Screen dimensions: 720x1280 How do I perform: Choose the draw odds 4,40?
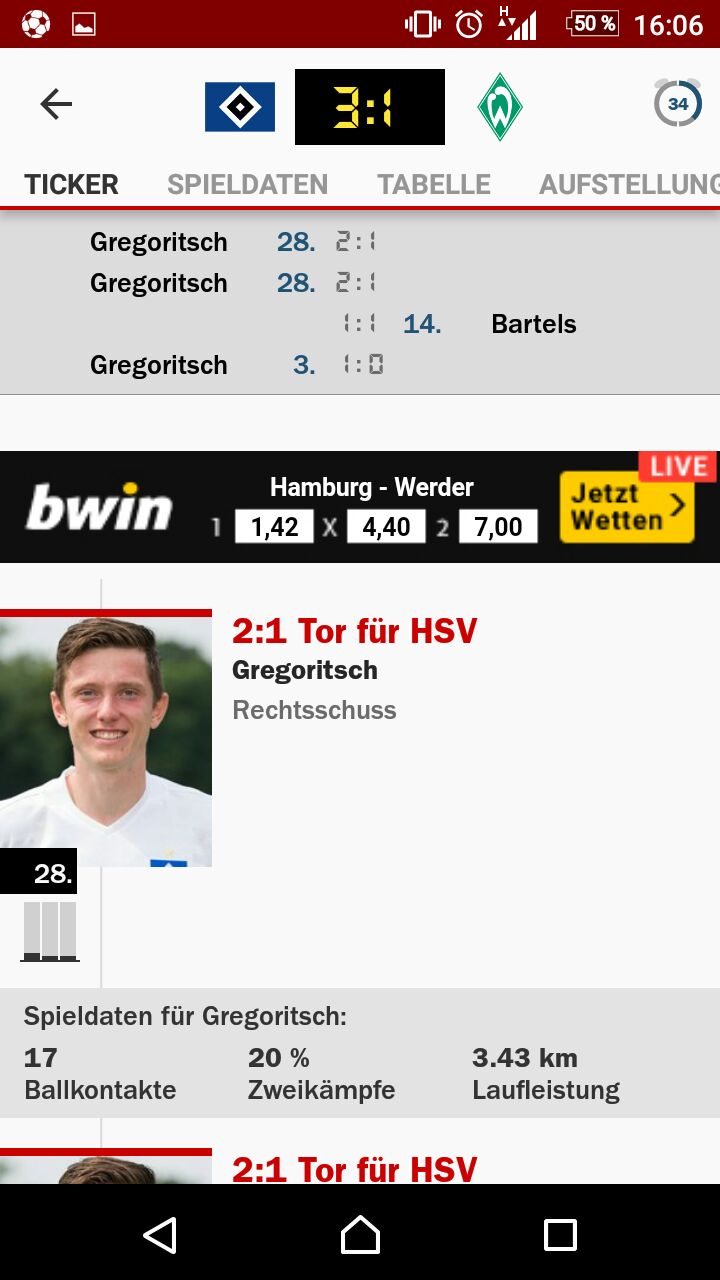point(386,526)
